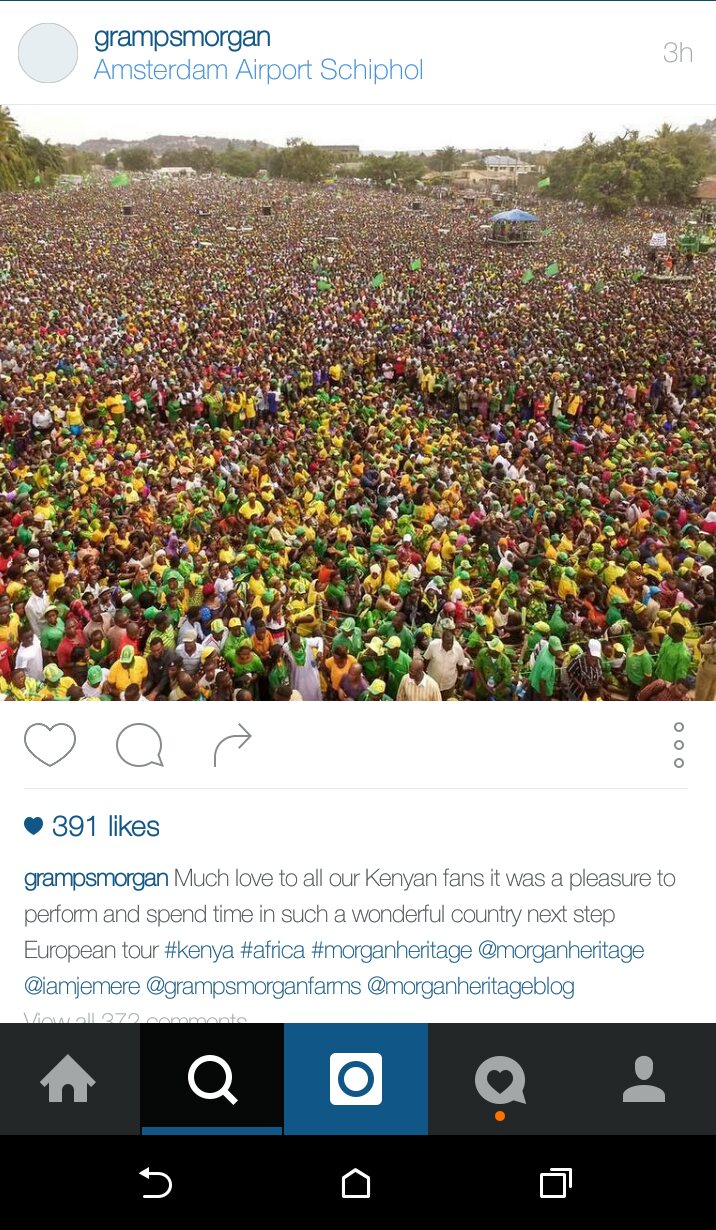Open grampsmorgan profile from post header username
716x1230 pixels.
(x=182, y=38)
